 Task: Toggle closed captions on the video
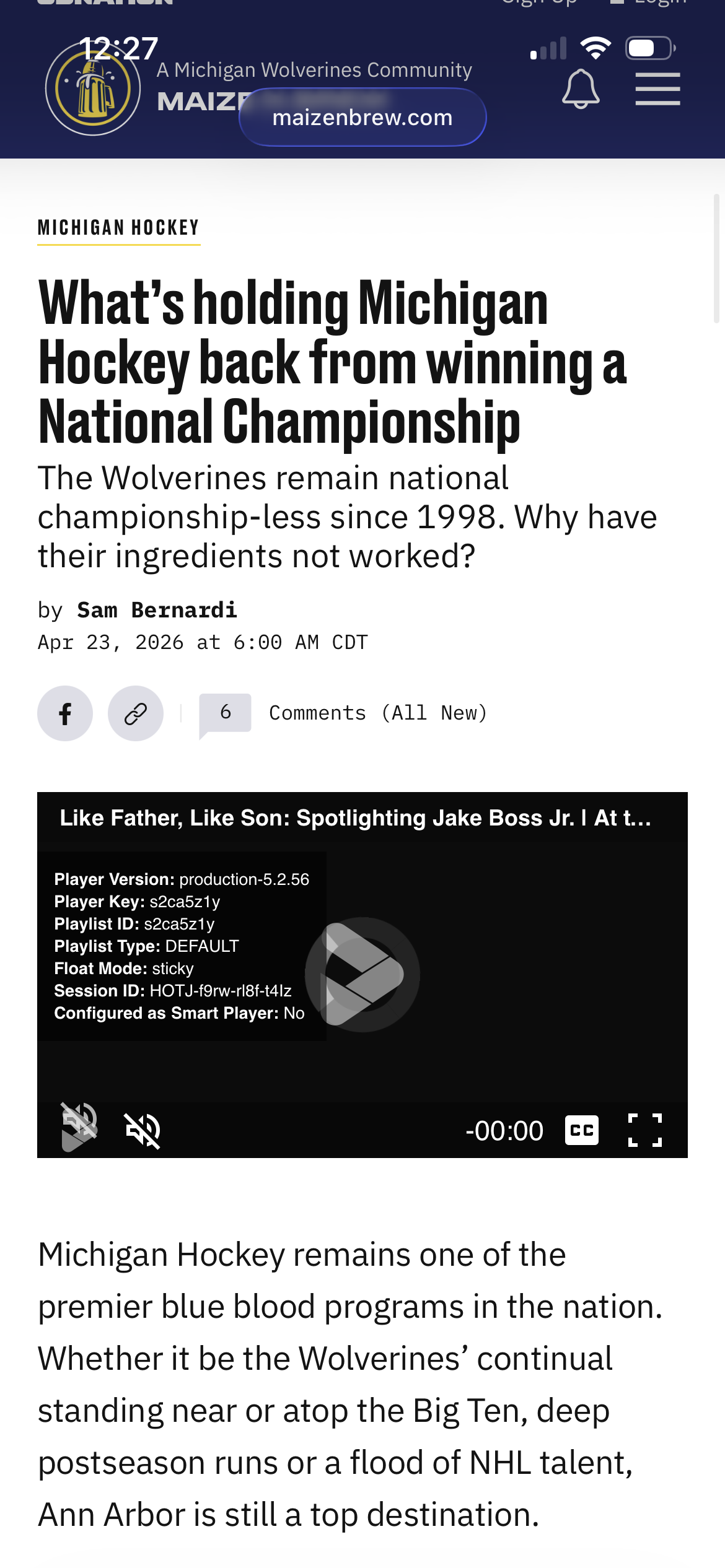[x=582, y=1130]
